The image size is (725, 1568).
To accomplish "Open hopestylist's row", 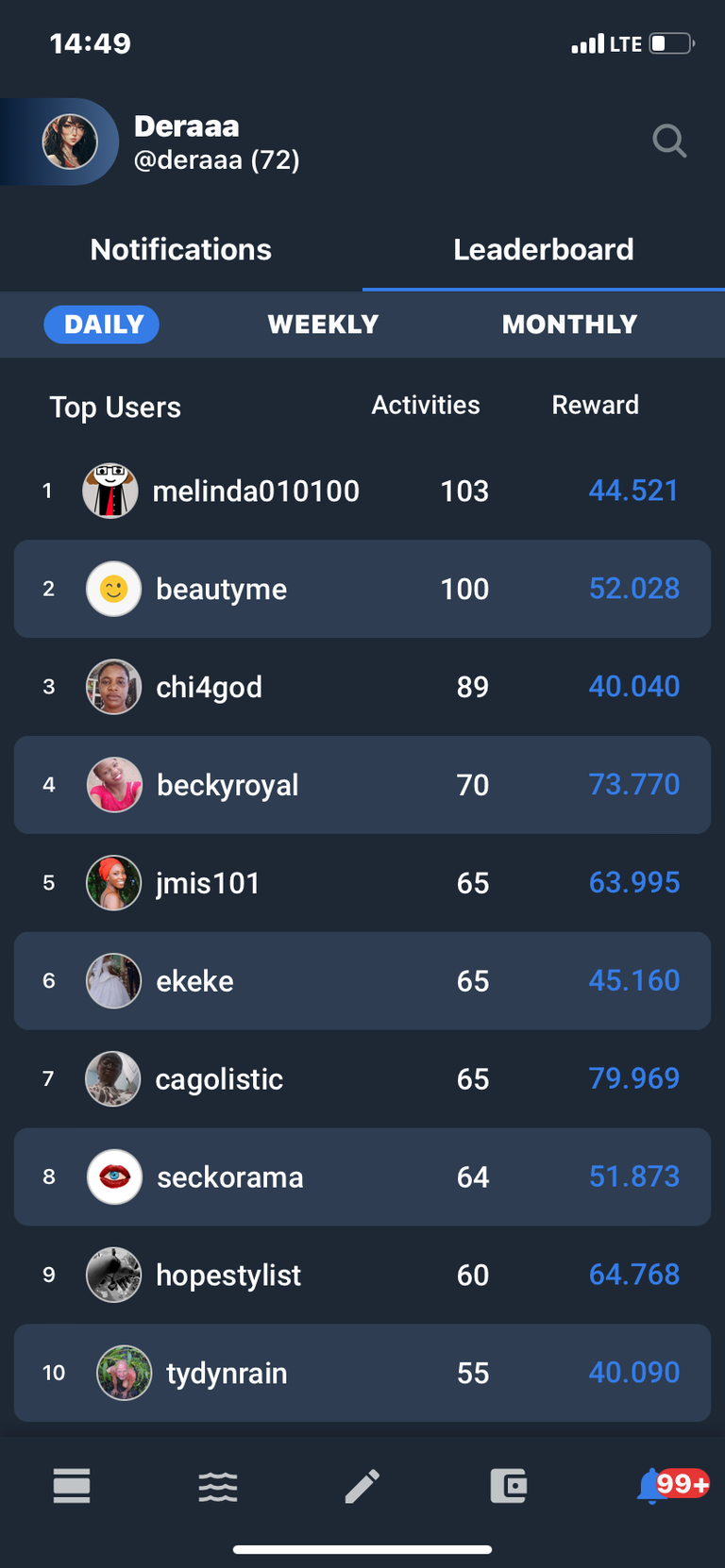I will click(x=362, y=1276).
